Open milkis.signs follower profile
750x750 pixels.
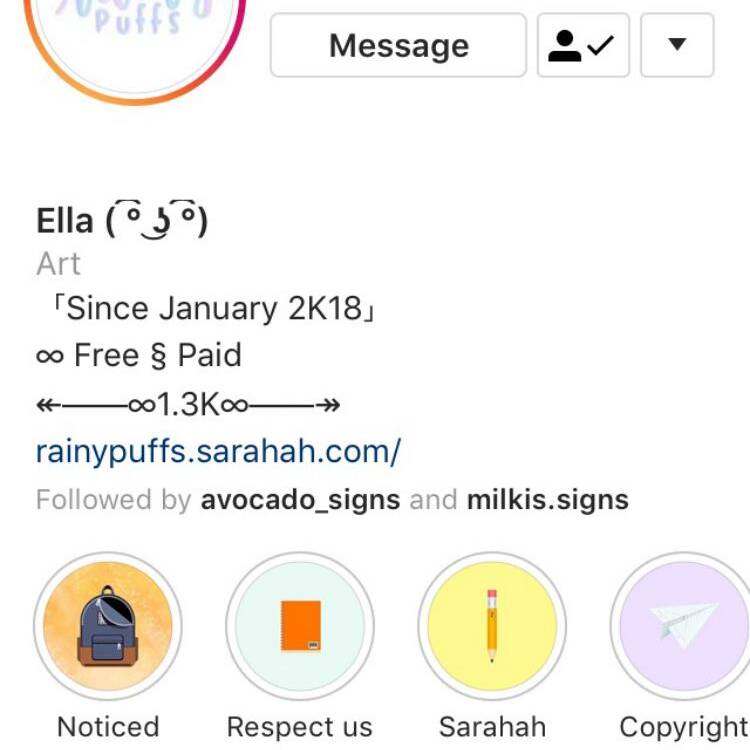tap(547, 500)
